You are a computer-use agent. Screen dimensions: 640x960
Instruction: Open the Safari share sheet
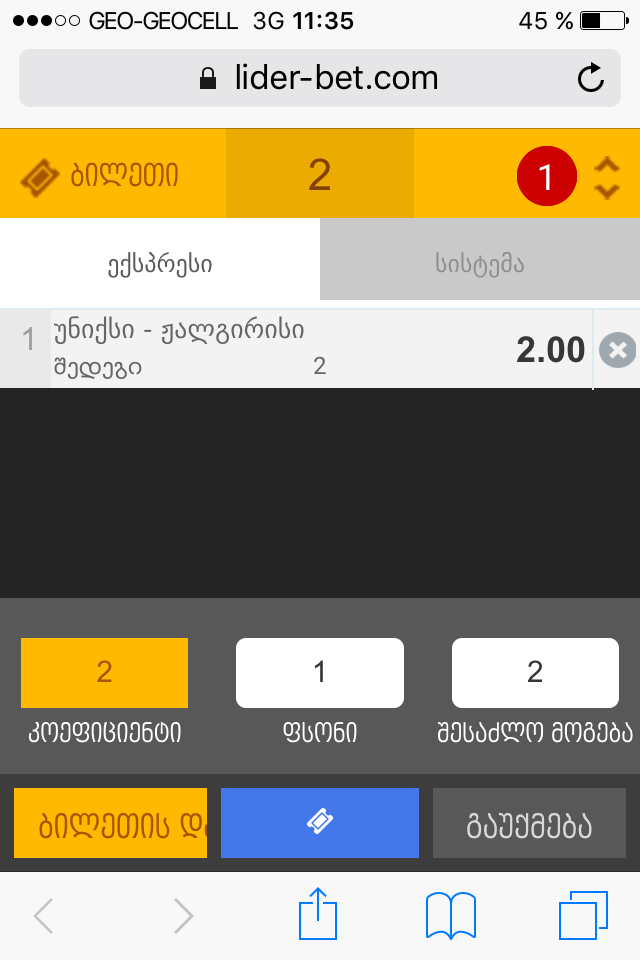319,914
